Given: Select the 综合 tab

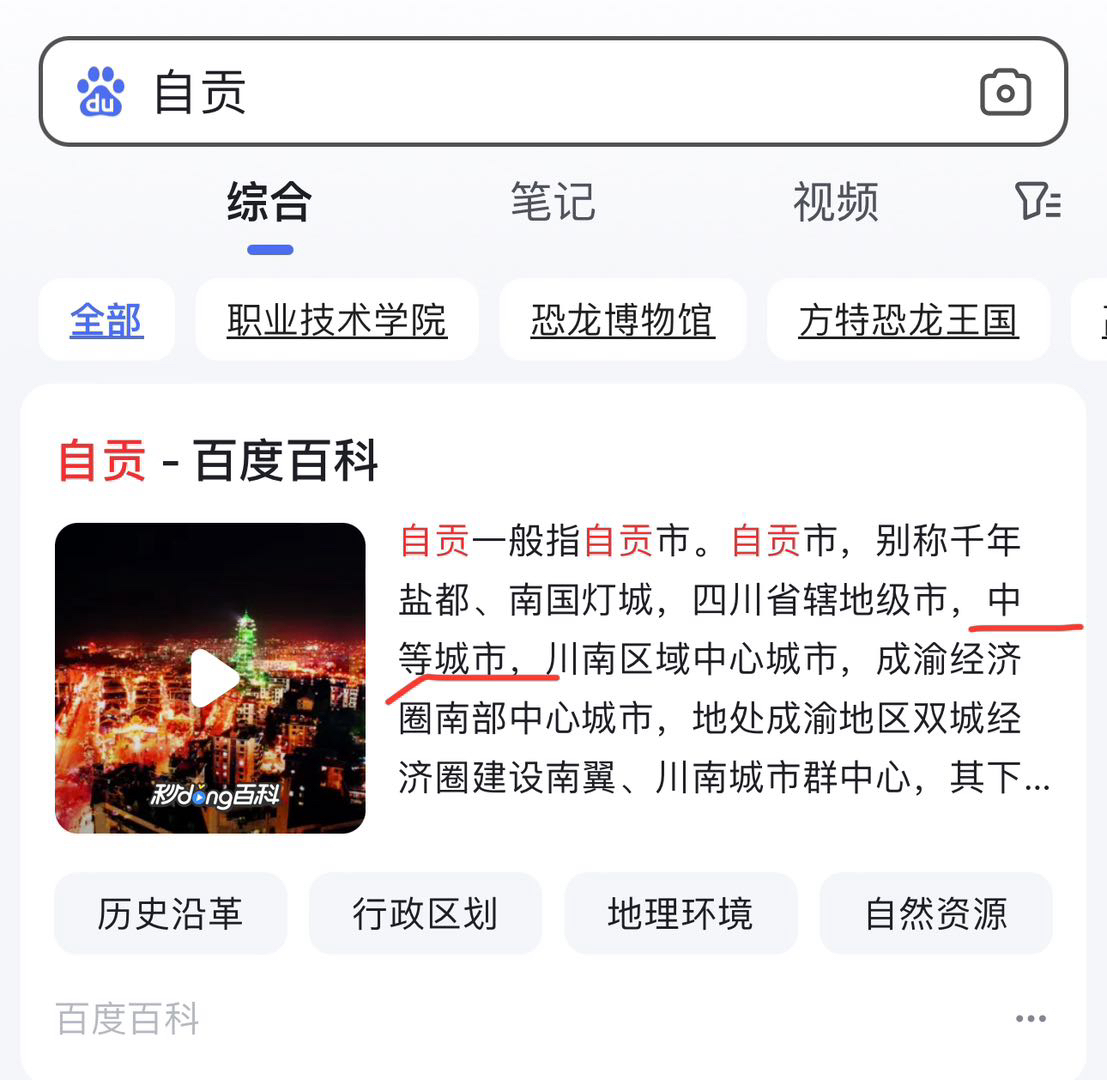Looking at the screenshot, I should click(x=269, y=202).
